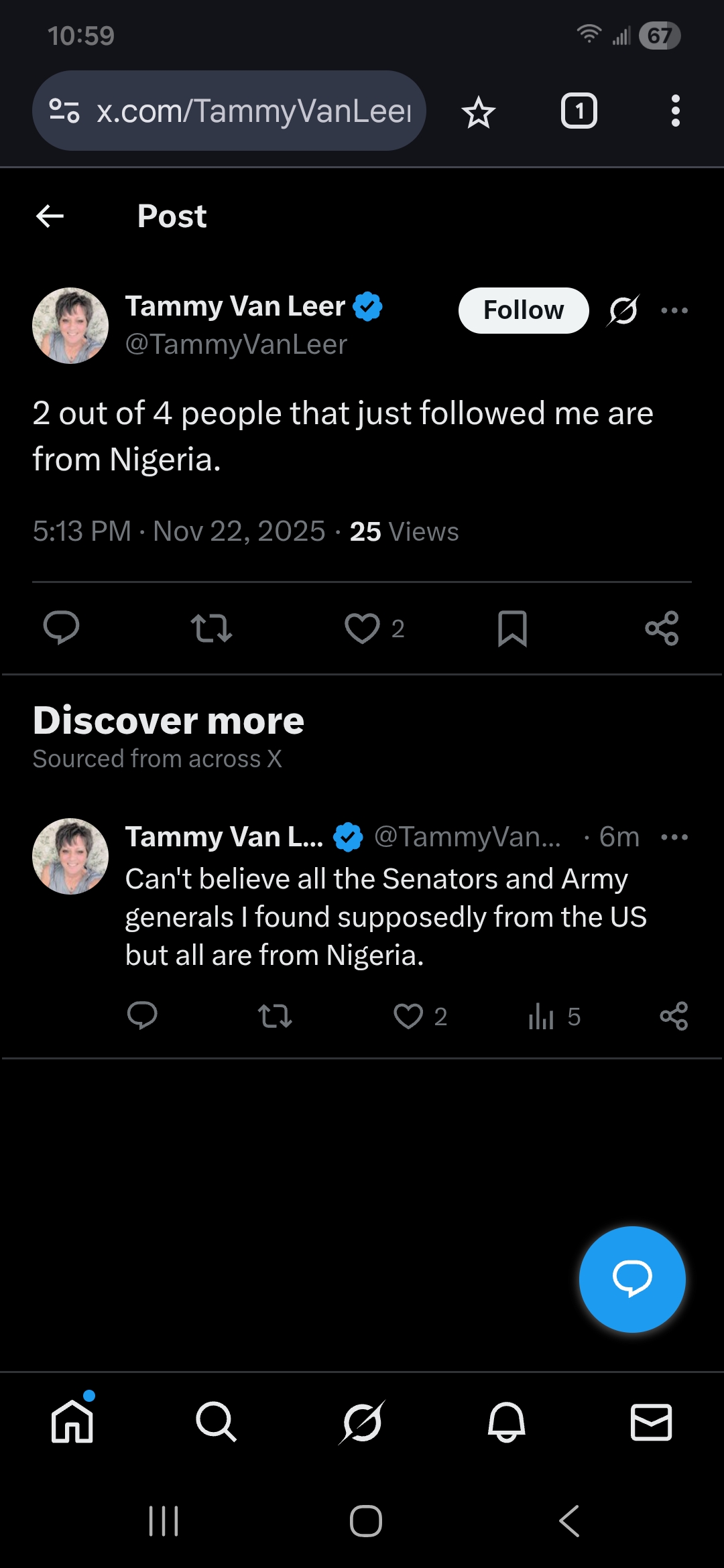Image resolution: width=724 pixels, height=1568 pixels.
Task: Open Grok icon beside the Follow button
Action: (623, 310)
